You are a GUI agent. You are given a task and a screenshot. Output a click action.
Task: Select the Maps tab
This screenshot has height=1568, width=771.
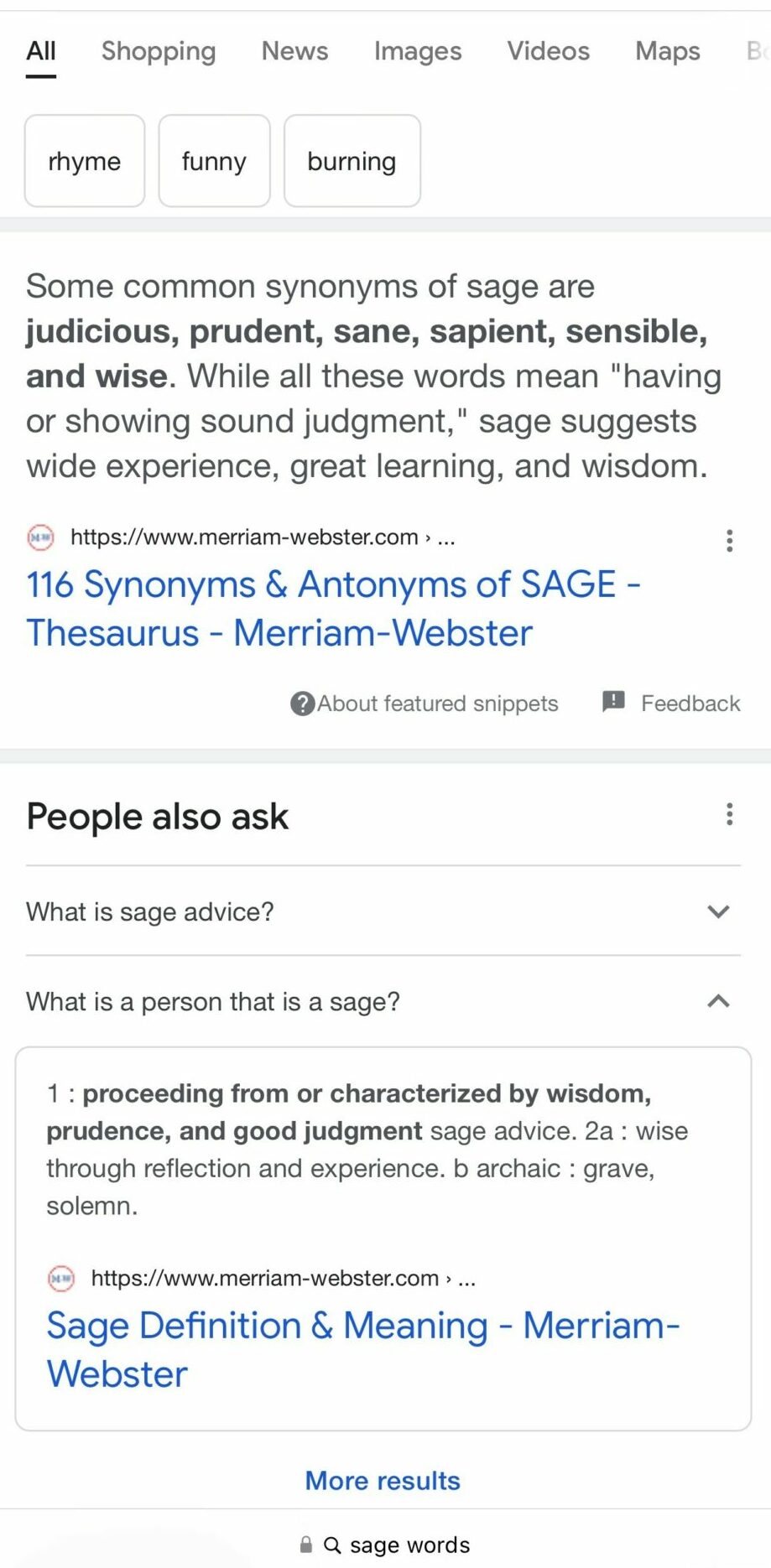coord(668,51)
